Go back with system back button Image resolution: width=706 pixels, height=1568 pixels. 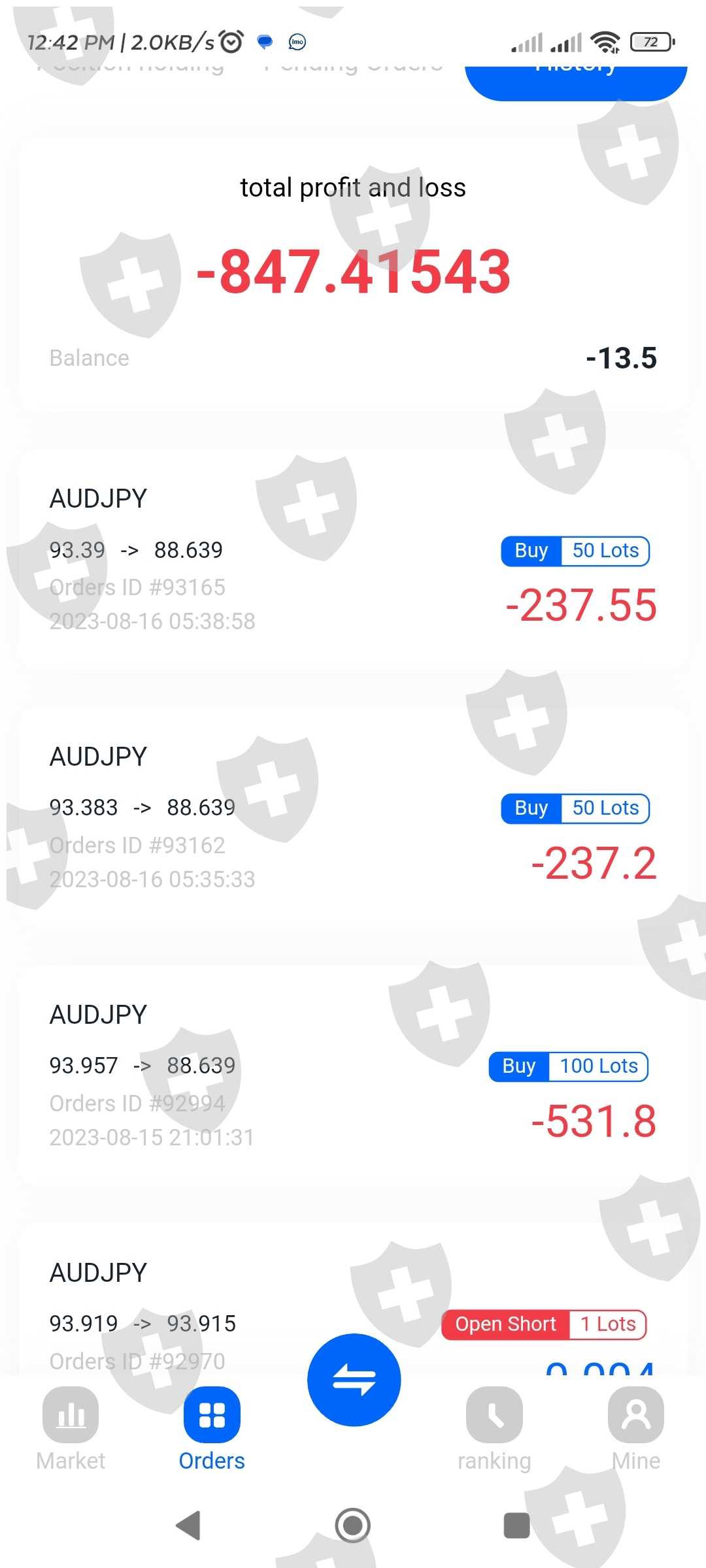[x=188, y=1526]
